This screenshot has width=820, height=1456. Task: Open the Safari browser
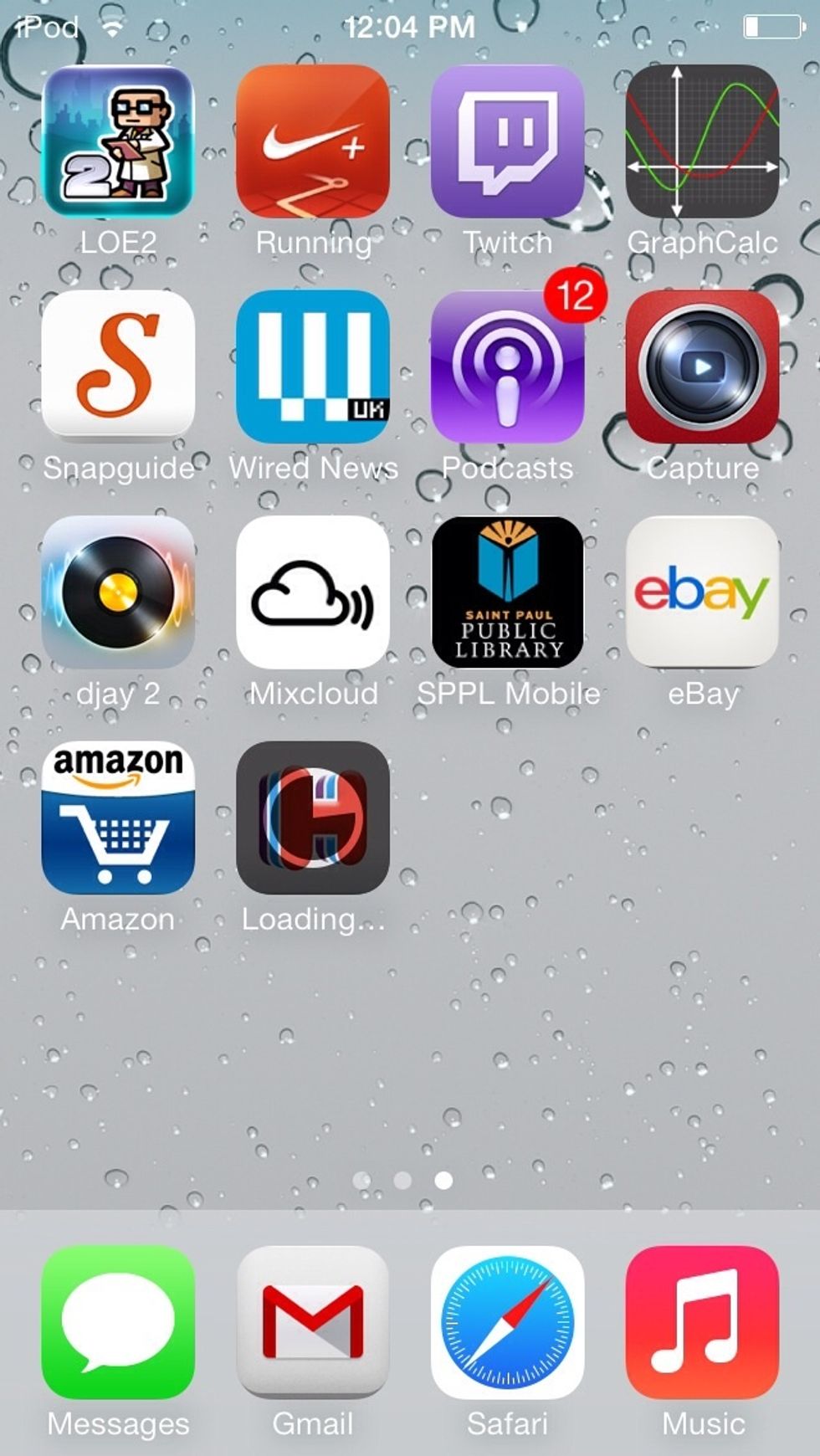[x=507, y=1322]
